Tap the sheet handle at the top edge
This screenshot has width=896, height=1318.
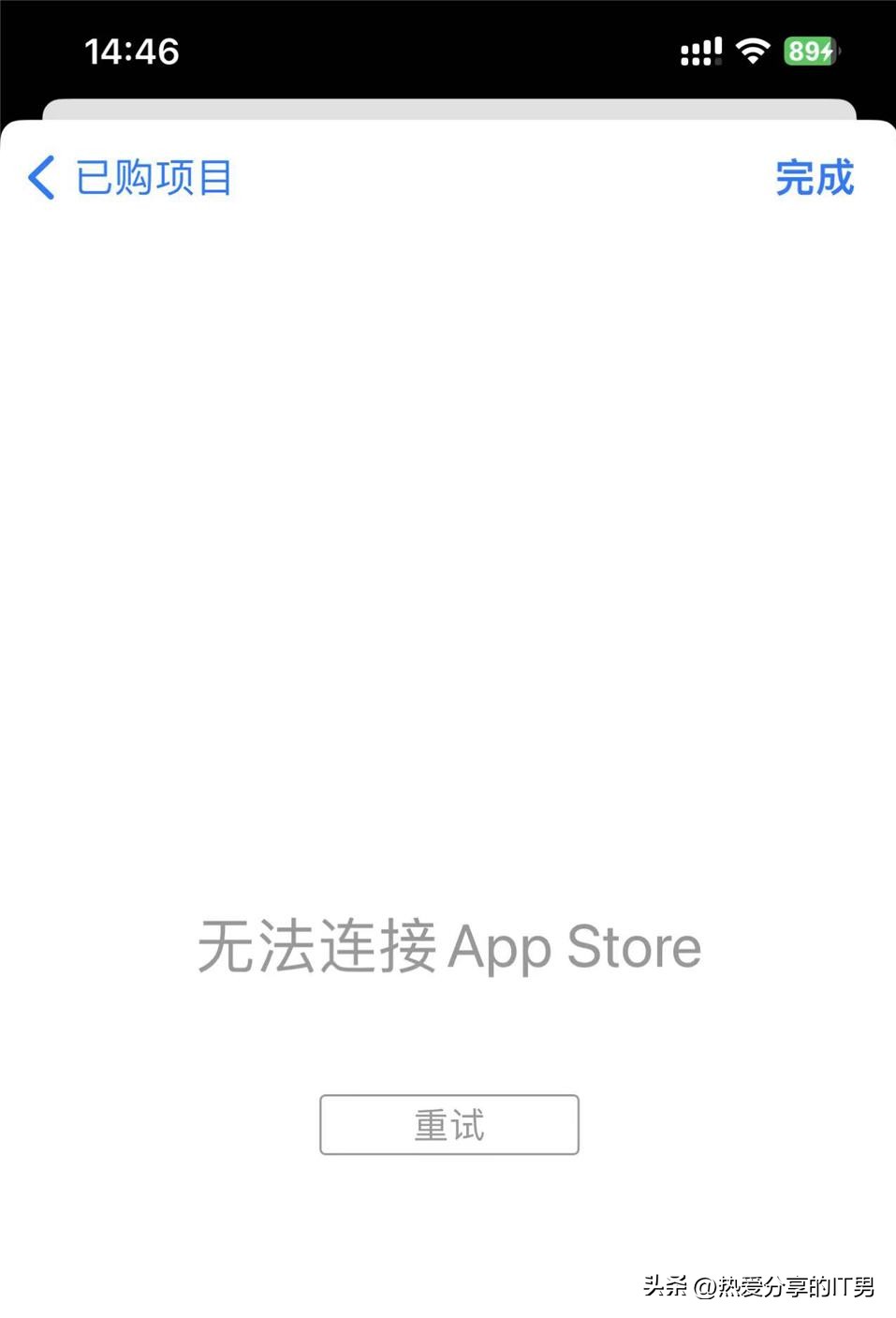pos(448,108)
